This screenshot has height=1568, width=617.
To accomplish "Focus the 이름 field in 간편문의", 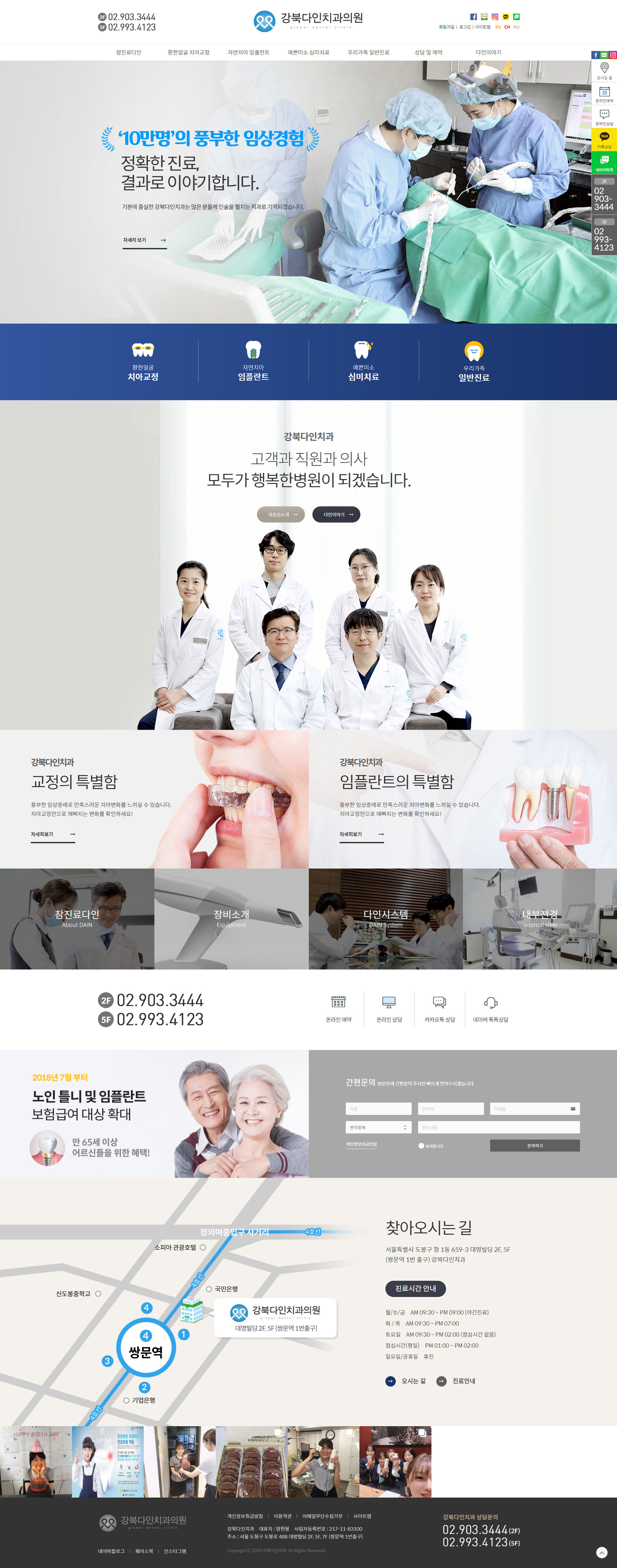I will point(379,1108).
